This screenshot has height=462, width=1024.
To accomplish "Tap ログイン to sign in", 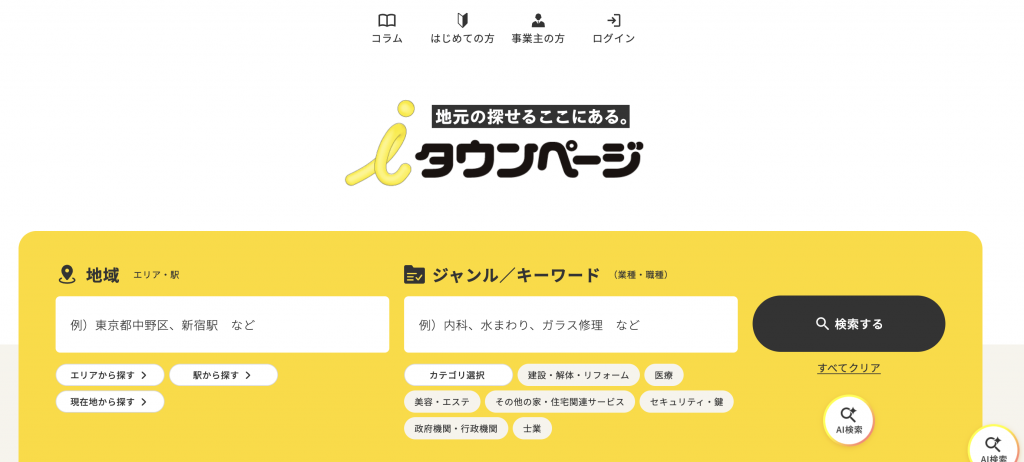I will point(613,29).
